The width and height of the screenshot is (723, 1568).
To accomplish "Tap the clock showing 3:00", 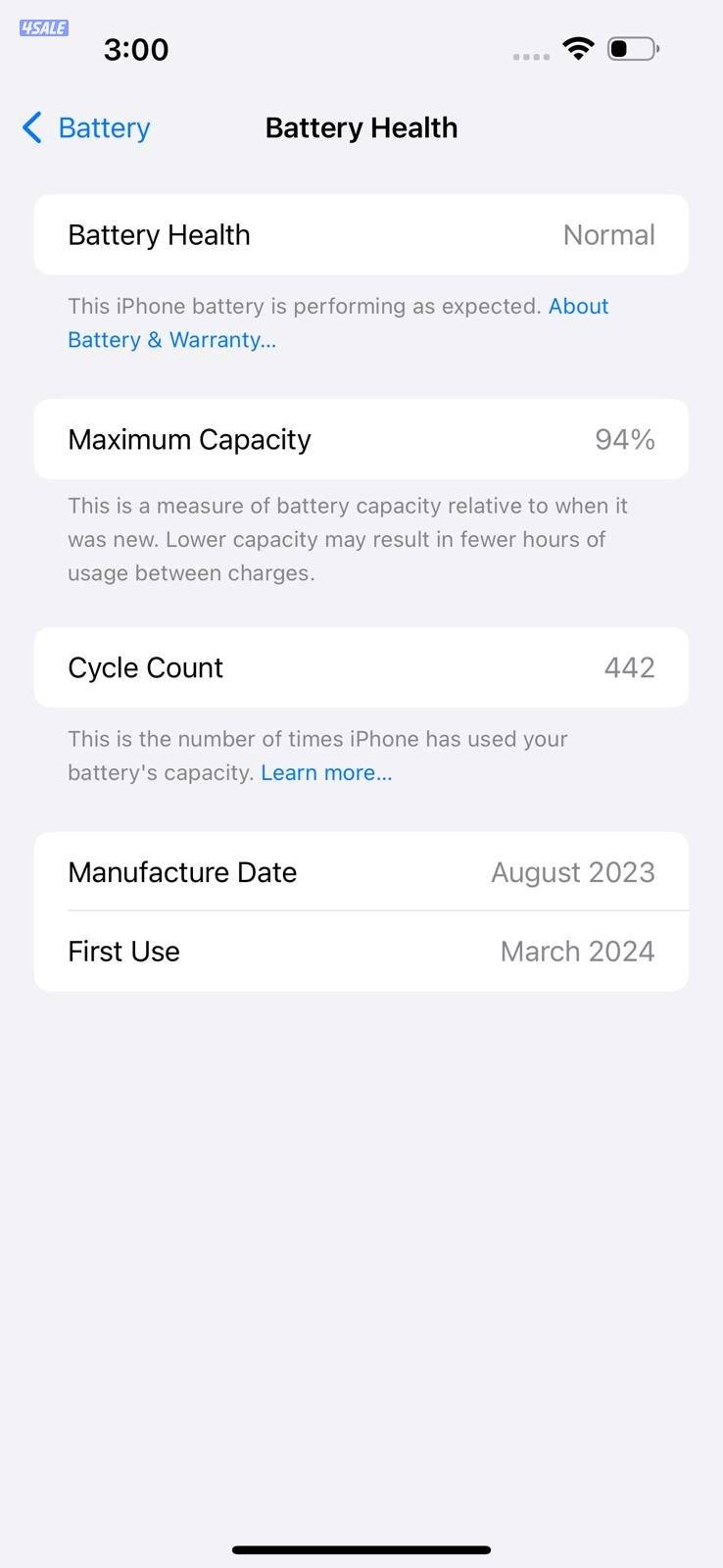I will [x=136, y=49].
